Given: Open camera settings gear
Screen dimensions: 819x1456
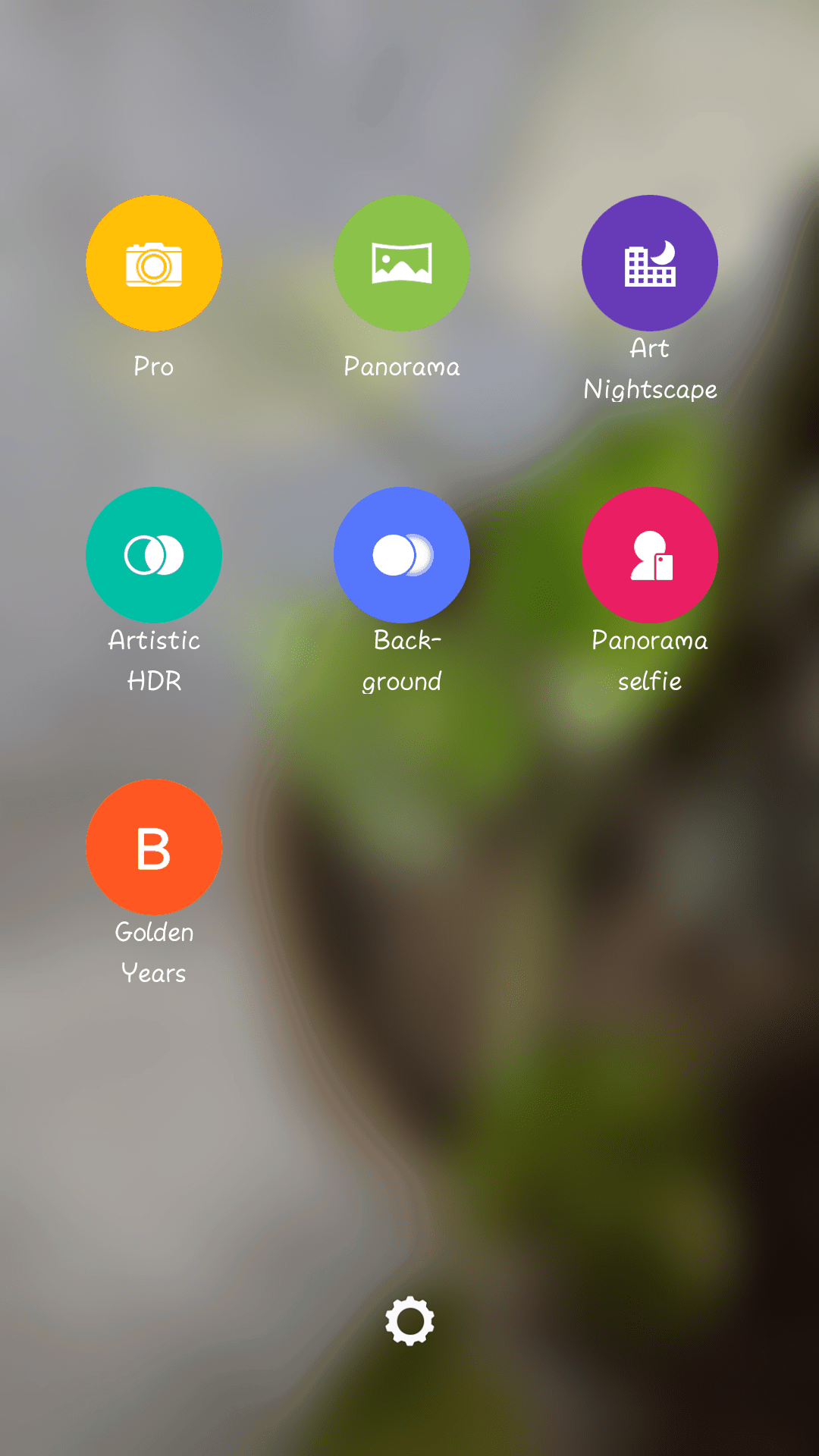Looking at the screenshot, I should pyautogui.click(x=409, y=1321).
